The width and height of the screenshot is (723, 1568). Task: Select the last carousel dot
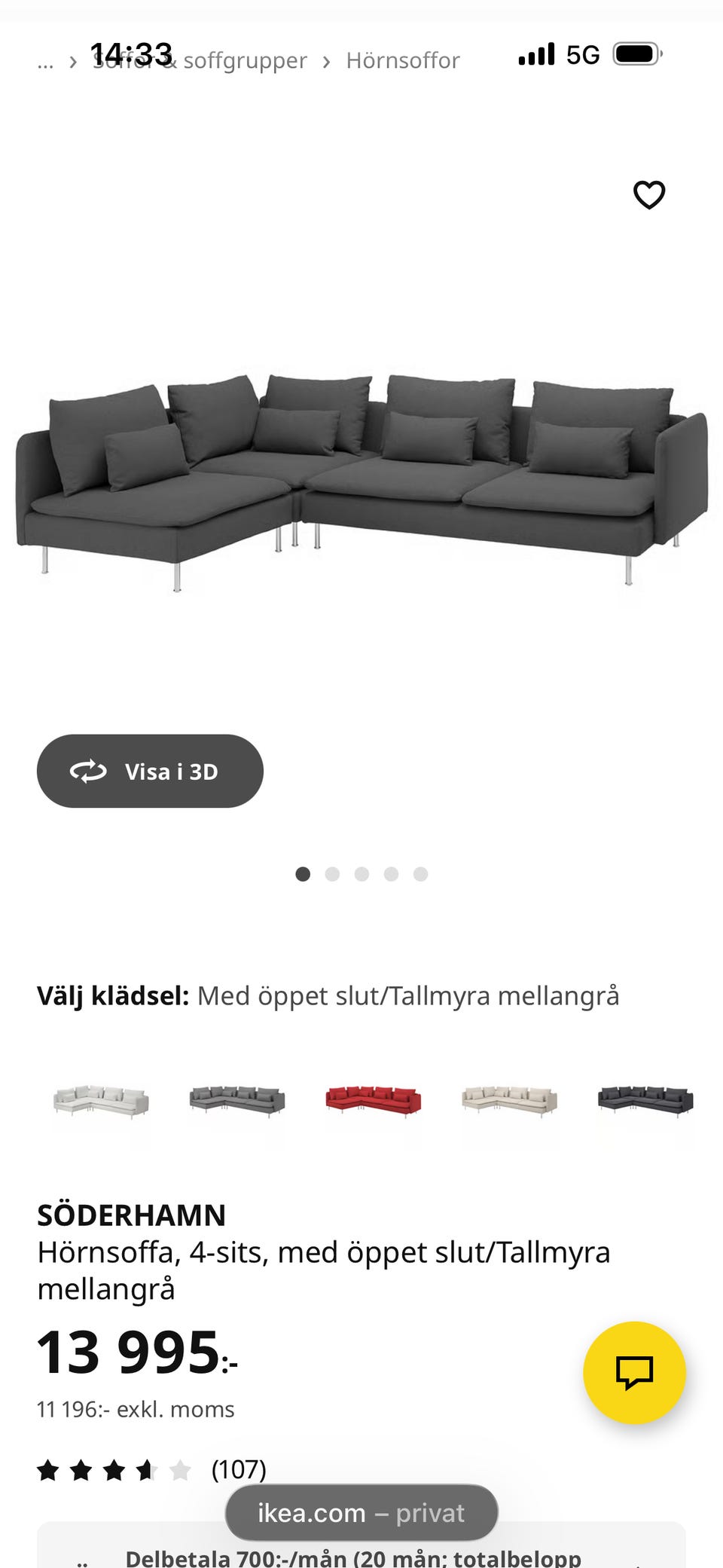pos(420,874)
